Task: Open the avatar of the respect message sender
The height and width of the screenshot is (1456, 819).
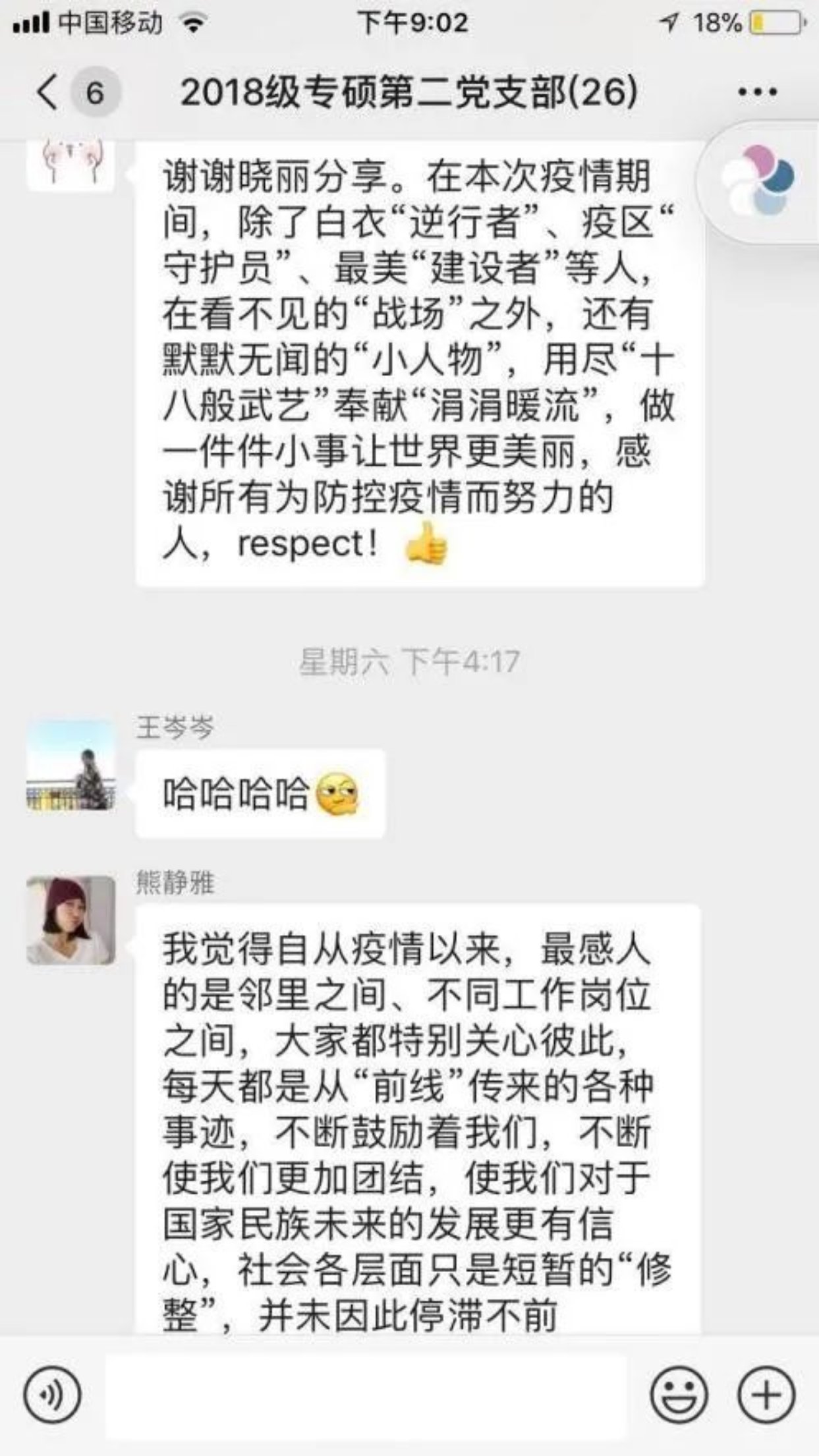Action: click(71, 163)
